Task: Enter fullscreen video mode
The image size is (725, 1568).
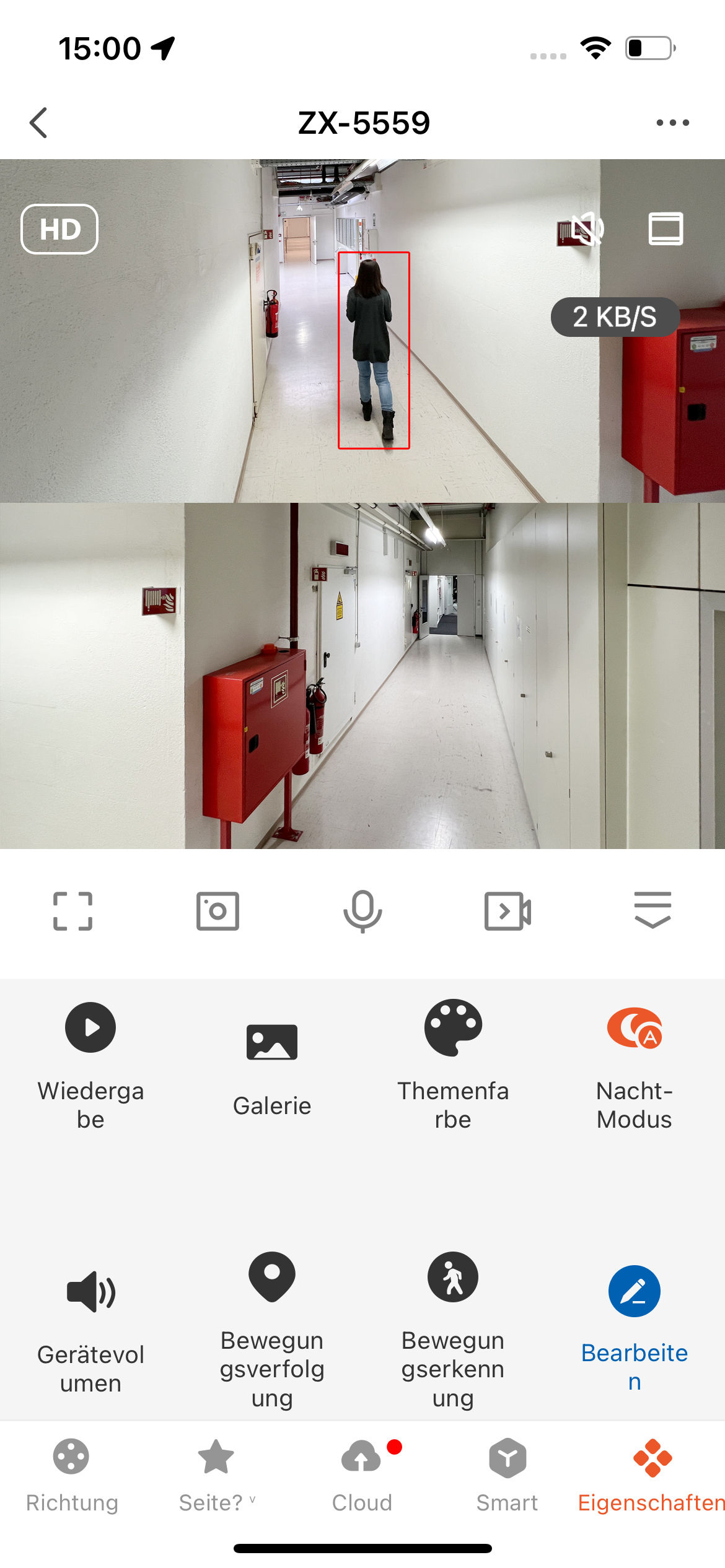Action: (72, 911)
